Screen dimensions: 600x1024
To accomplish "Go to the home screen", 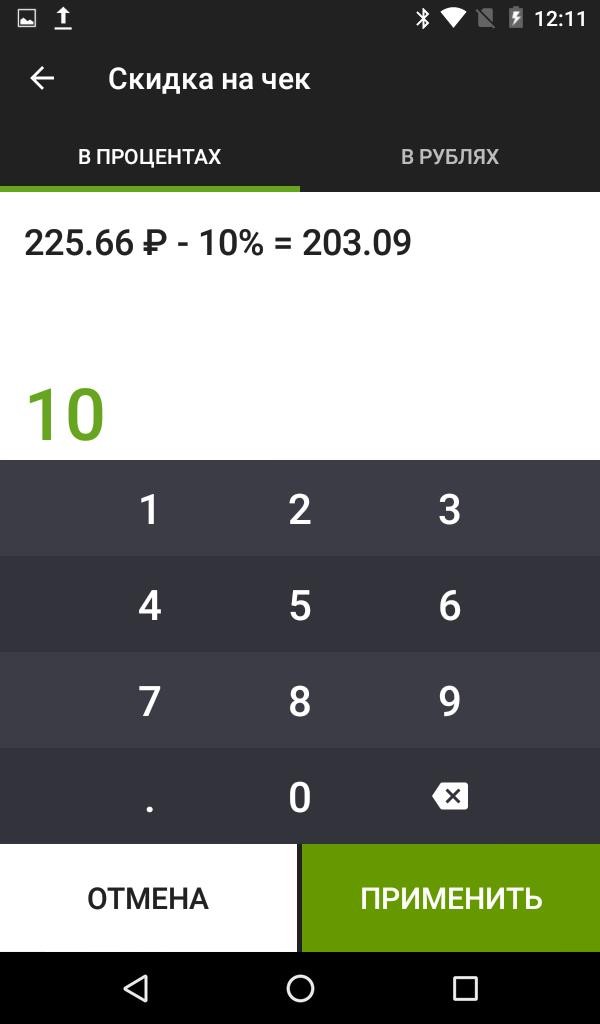I will pos(300,989).
